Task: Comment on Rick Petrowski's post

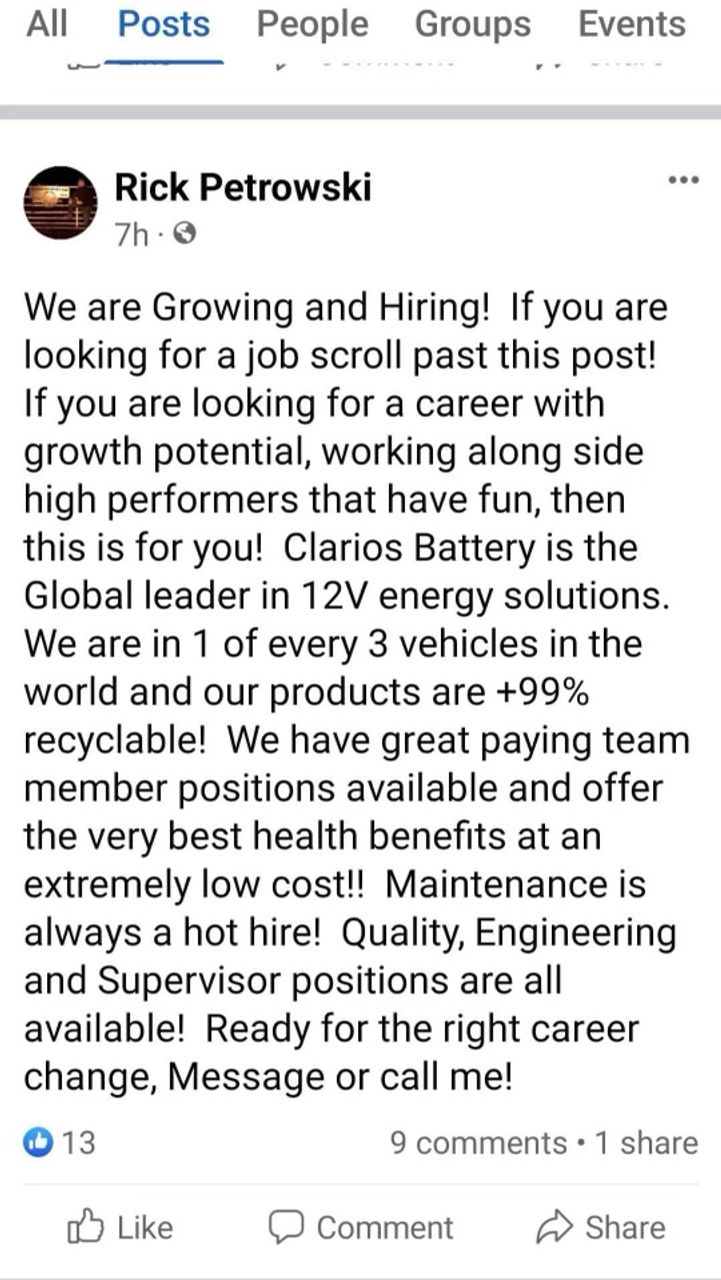Action: point(361,1227)
